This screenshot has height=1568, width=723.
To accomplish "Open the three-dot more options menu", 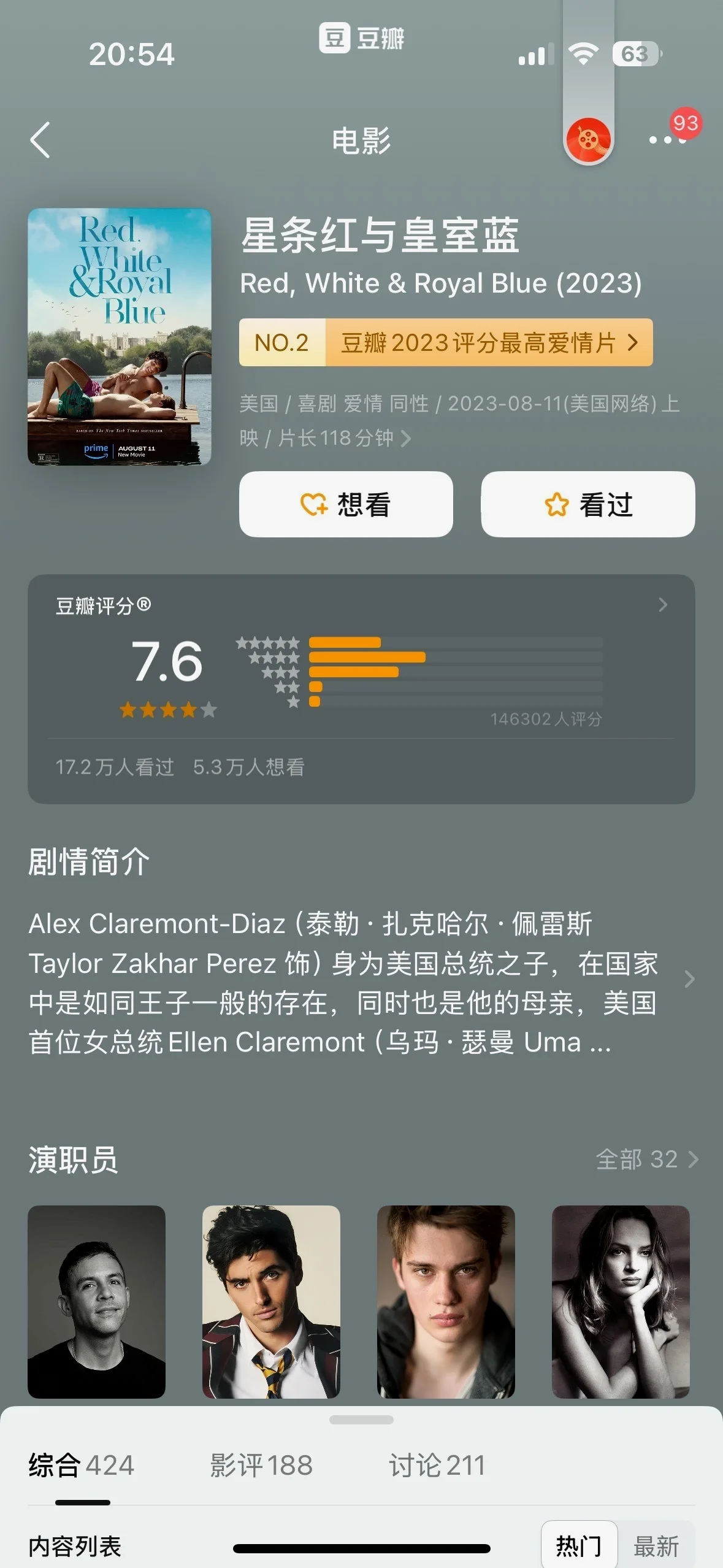I will [x=667, y=140].
